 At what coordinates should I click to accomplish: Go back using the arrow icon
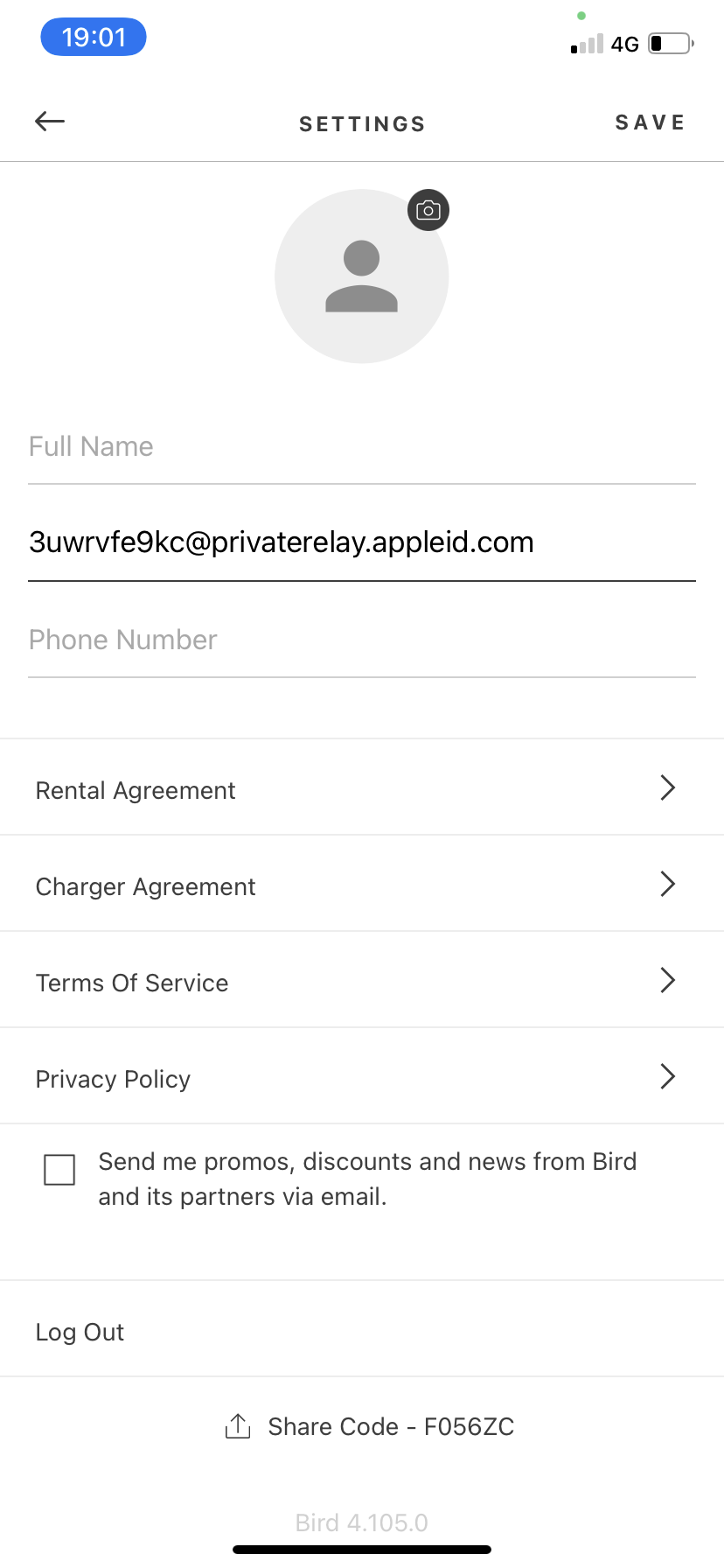click(50, 122)
